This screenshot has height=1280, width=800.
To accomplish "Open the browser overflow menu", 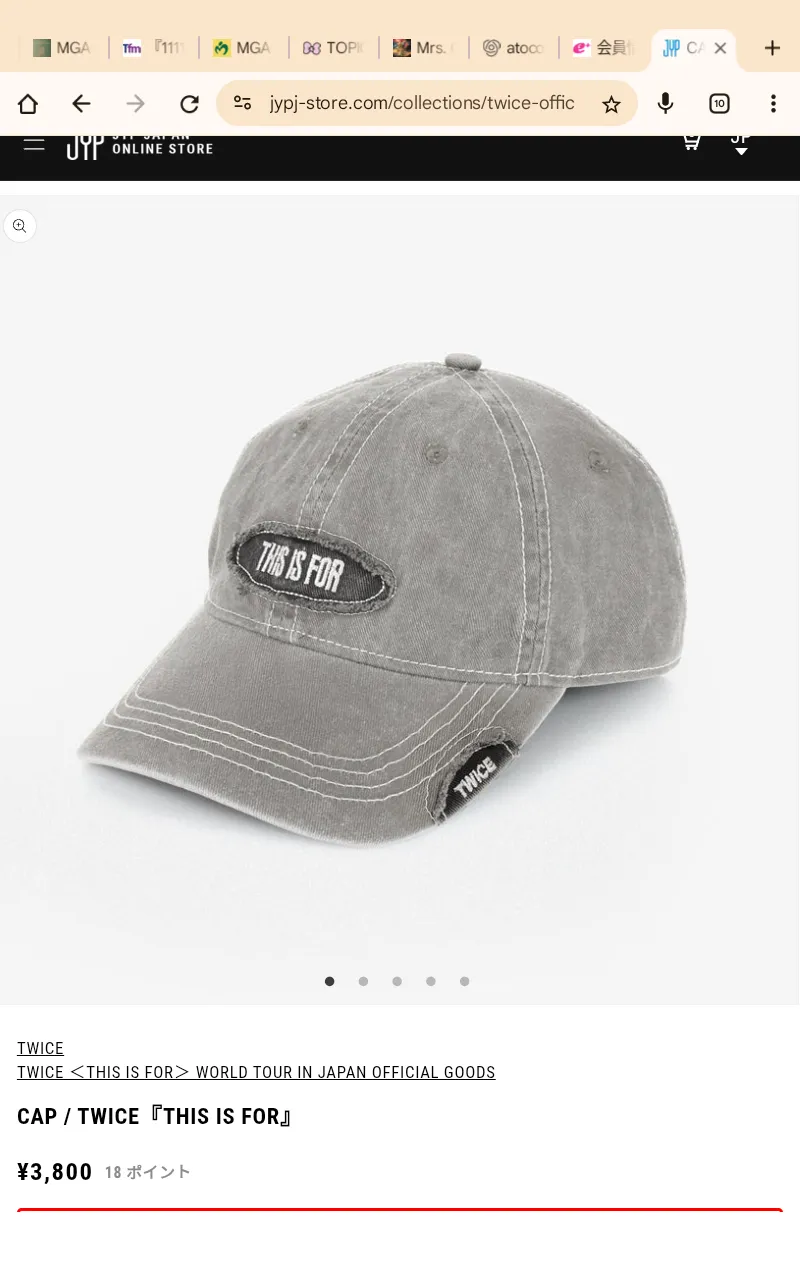I will tap(772, 103).
